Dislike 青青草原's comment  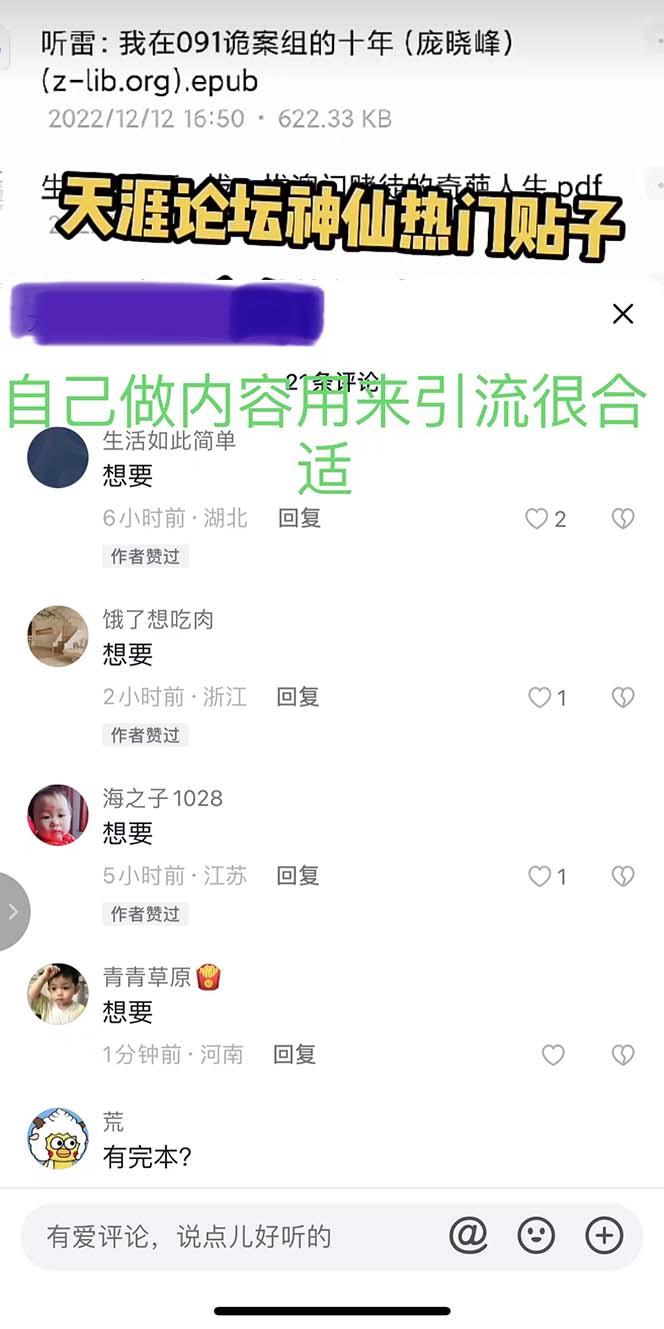pos(623,1054)
